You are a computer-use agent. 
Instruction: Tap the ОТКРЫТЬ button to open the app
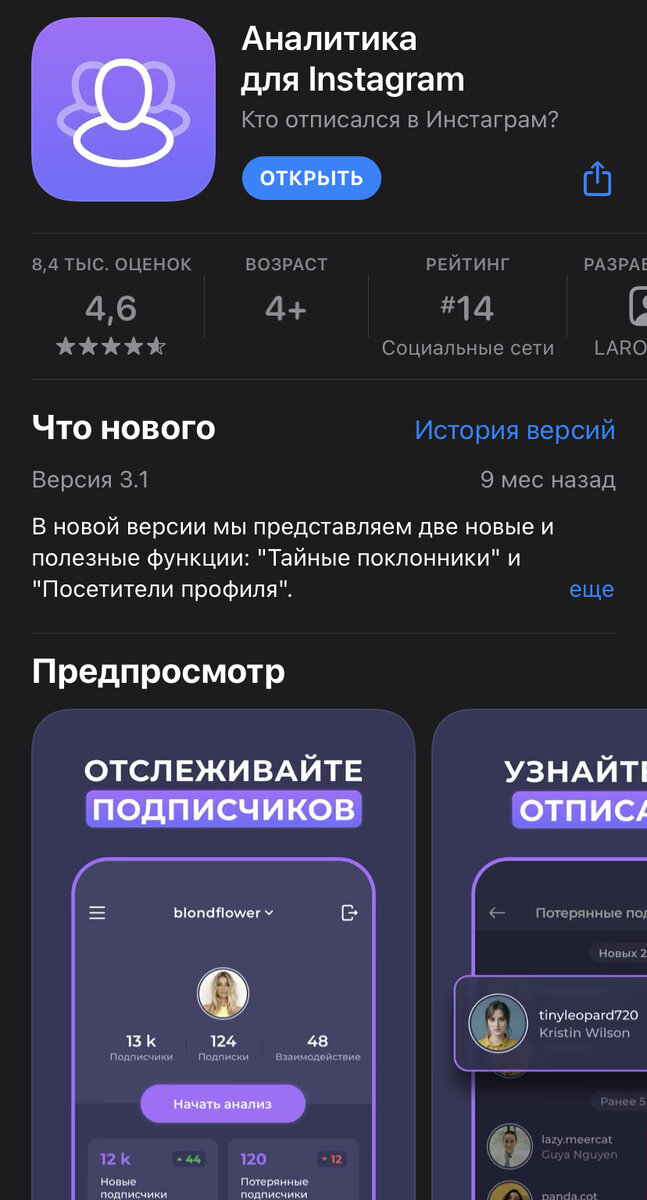311,178
